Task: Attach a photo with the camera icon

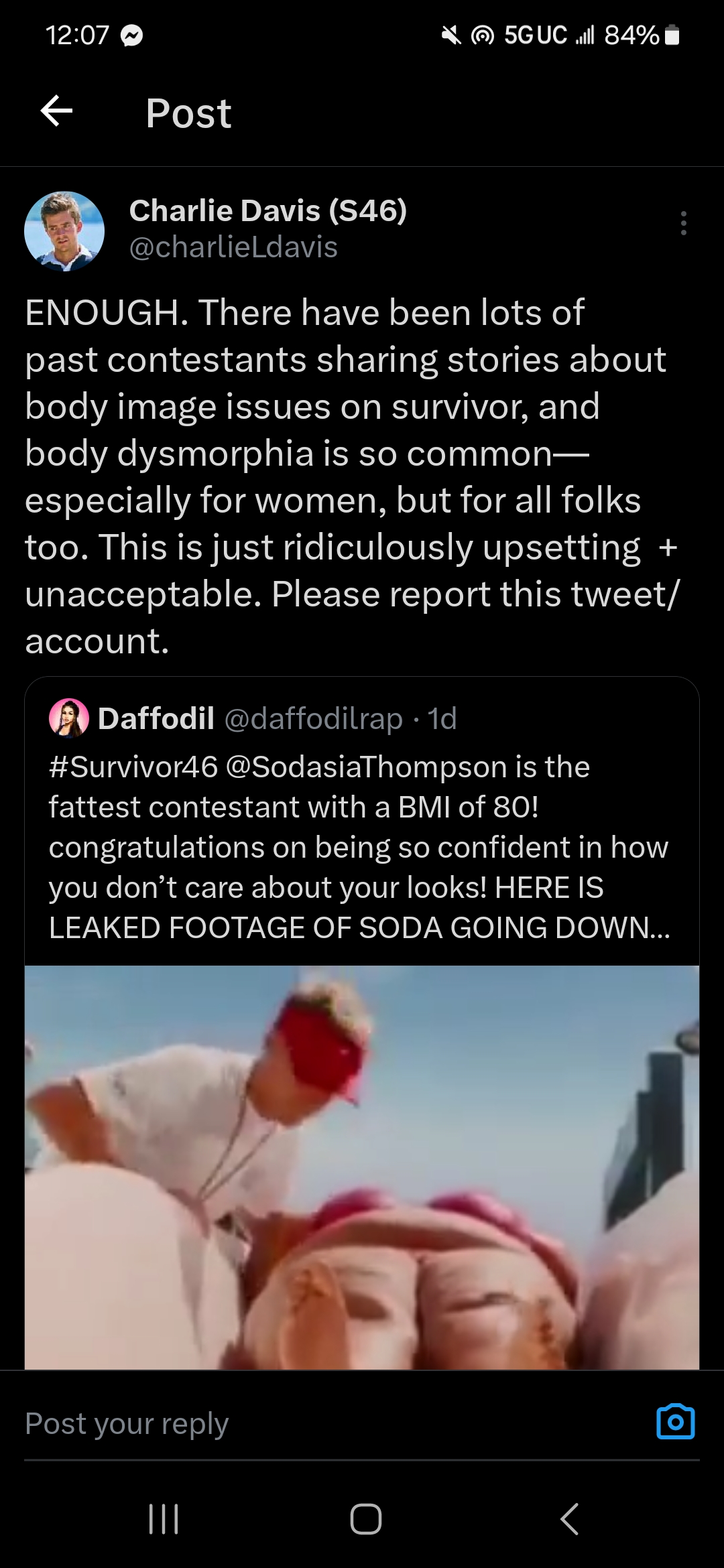Action: click(676, 1422)
